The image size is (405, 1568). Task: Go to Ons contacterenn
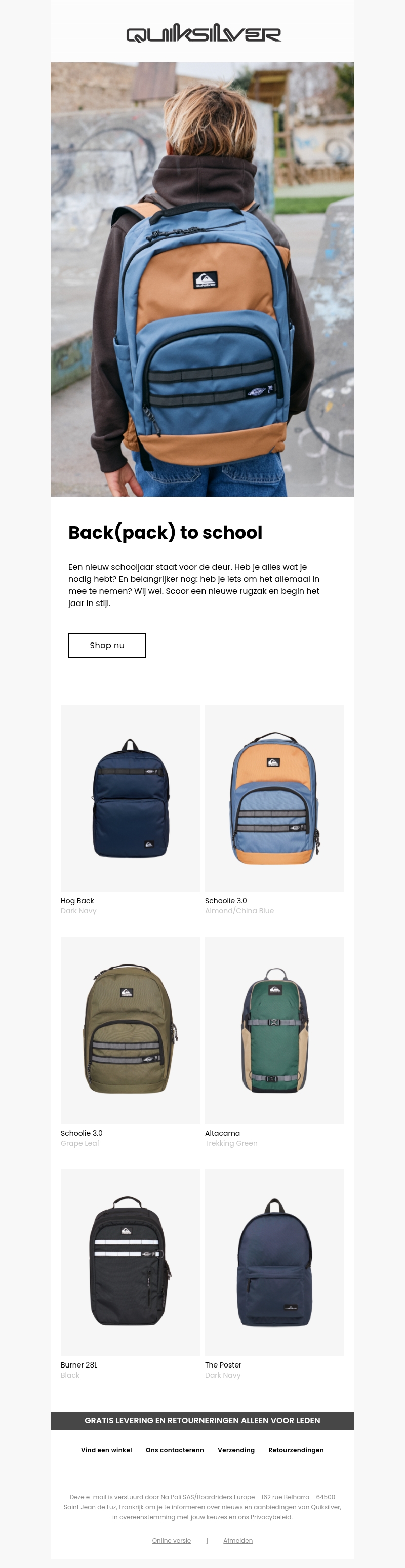(175, 1450)
